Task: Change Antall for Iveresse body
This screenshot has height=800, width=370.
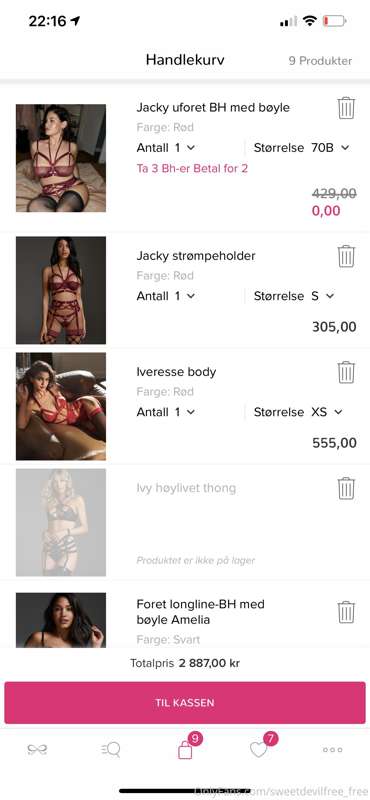Action: [166, 412]
